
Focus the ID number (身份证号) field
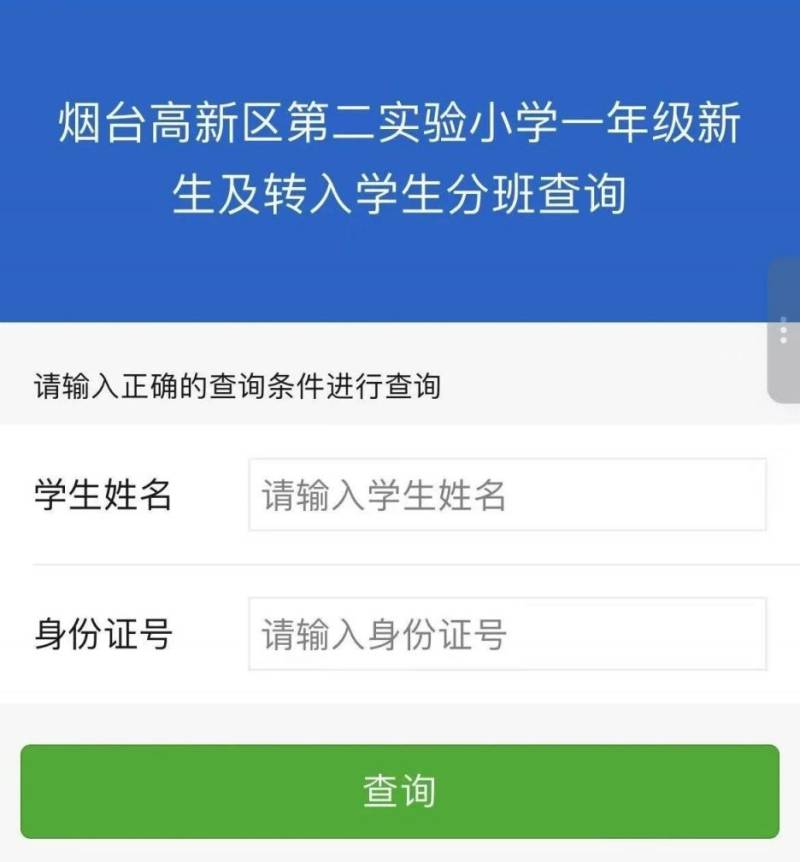pyautogui.click(x=507, y=634)
